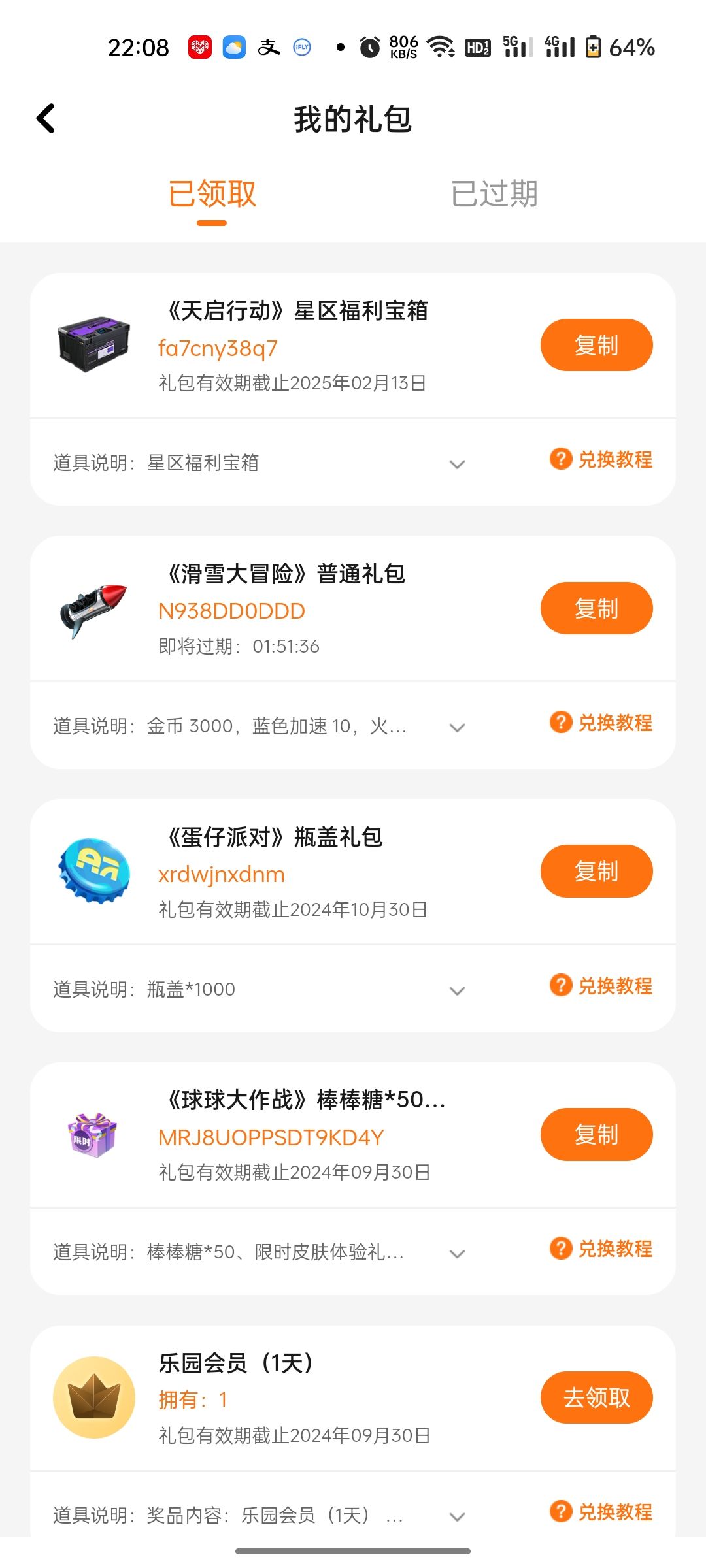Select the 已领取 tab
The height and width of the screenshot is (1568, 706).
212,194
